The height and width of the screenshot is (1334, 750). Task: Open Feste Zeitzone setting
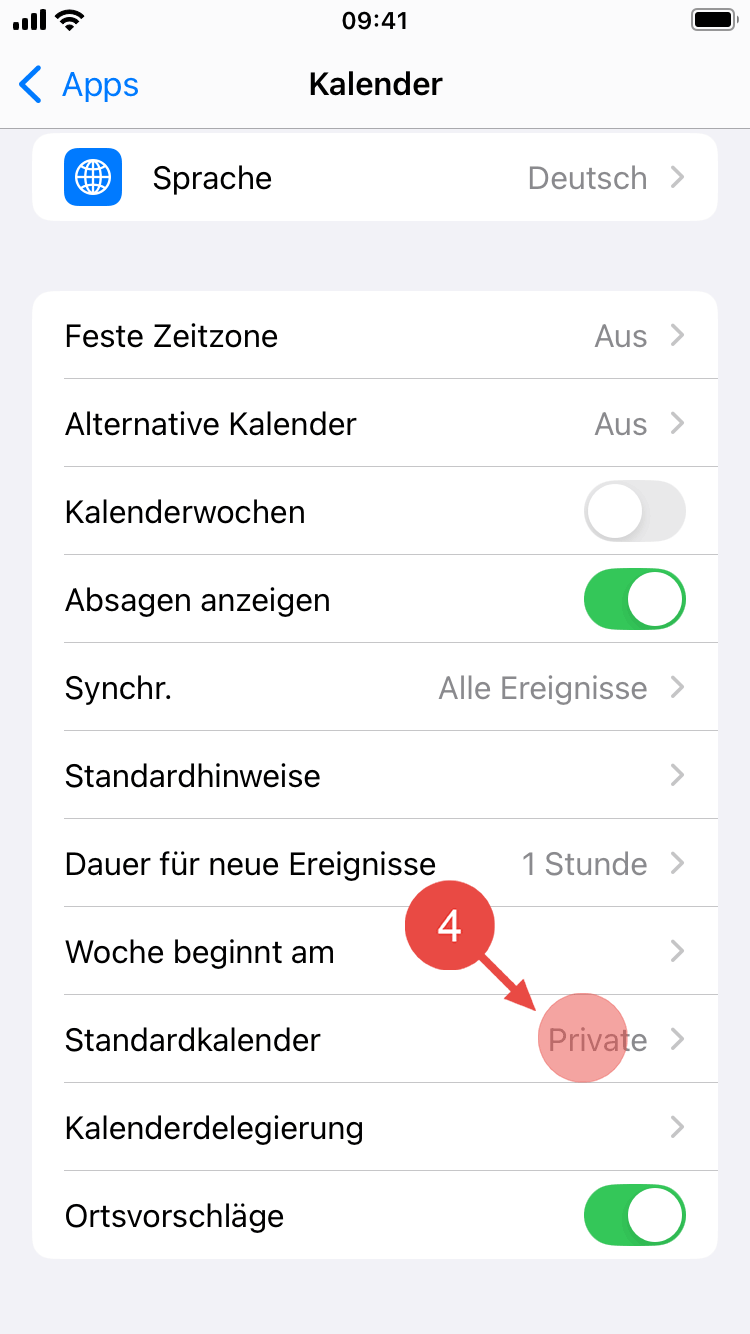coord(375,336)
